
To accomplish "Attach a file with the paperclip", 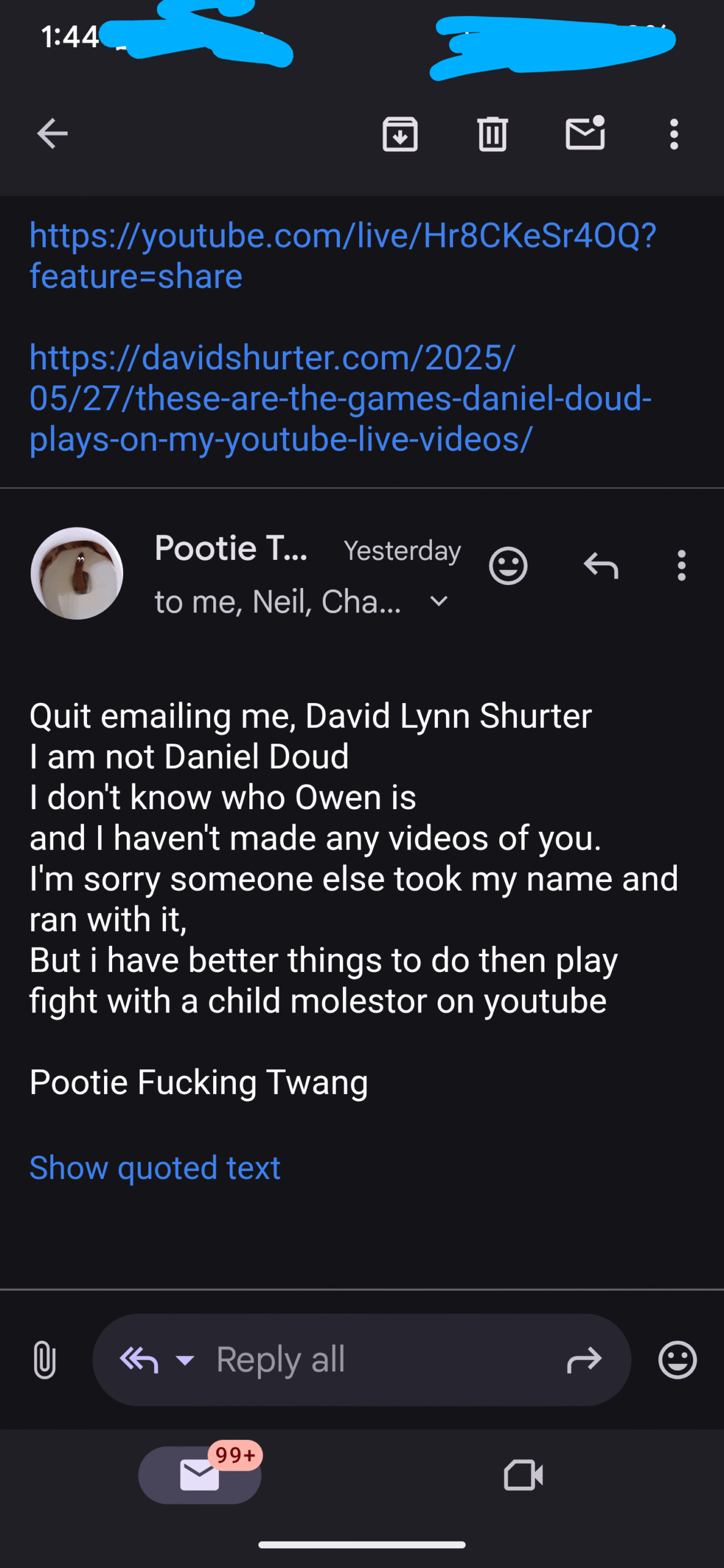I will pyautogui.click(x=44, y=1360).
